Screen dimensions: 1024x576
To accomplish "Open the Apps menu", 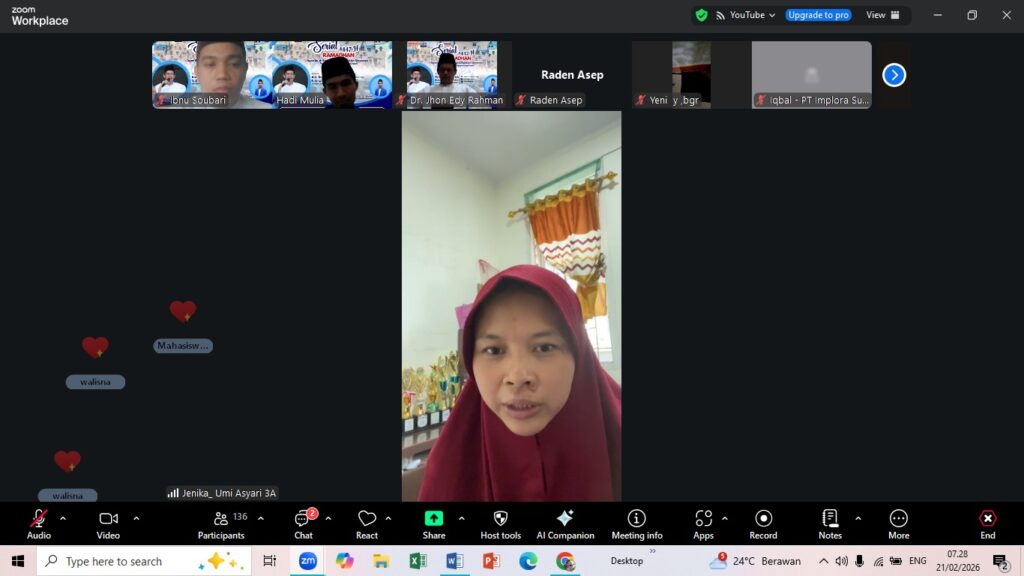I will pyautogui.click(x=703, y=524).
